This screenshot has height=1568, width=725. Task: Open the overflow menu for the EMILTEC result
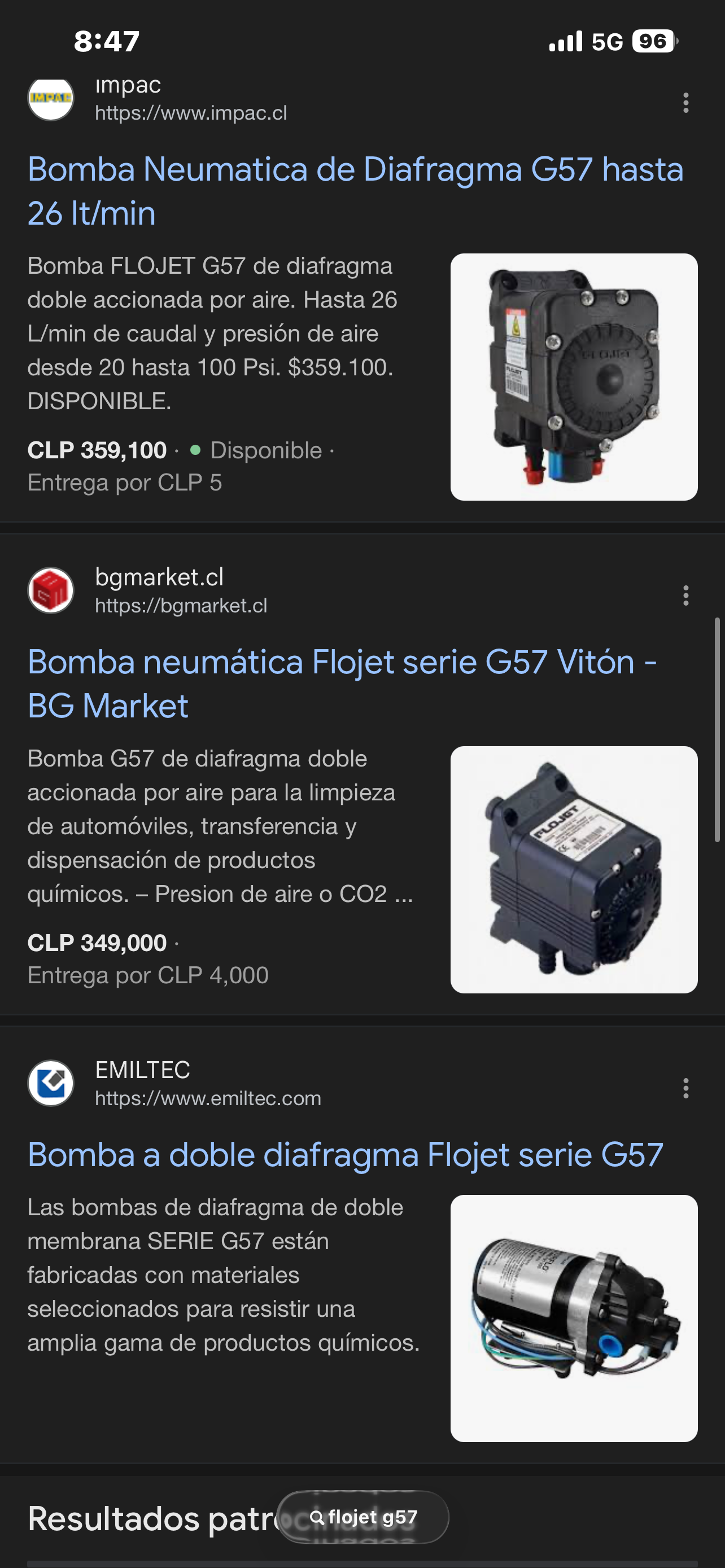tap(685, 1088)
